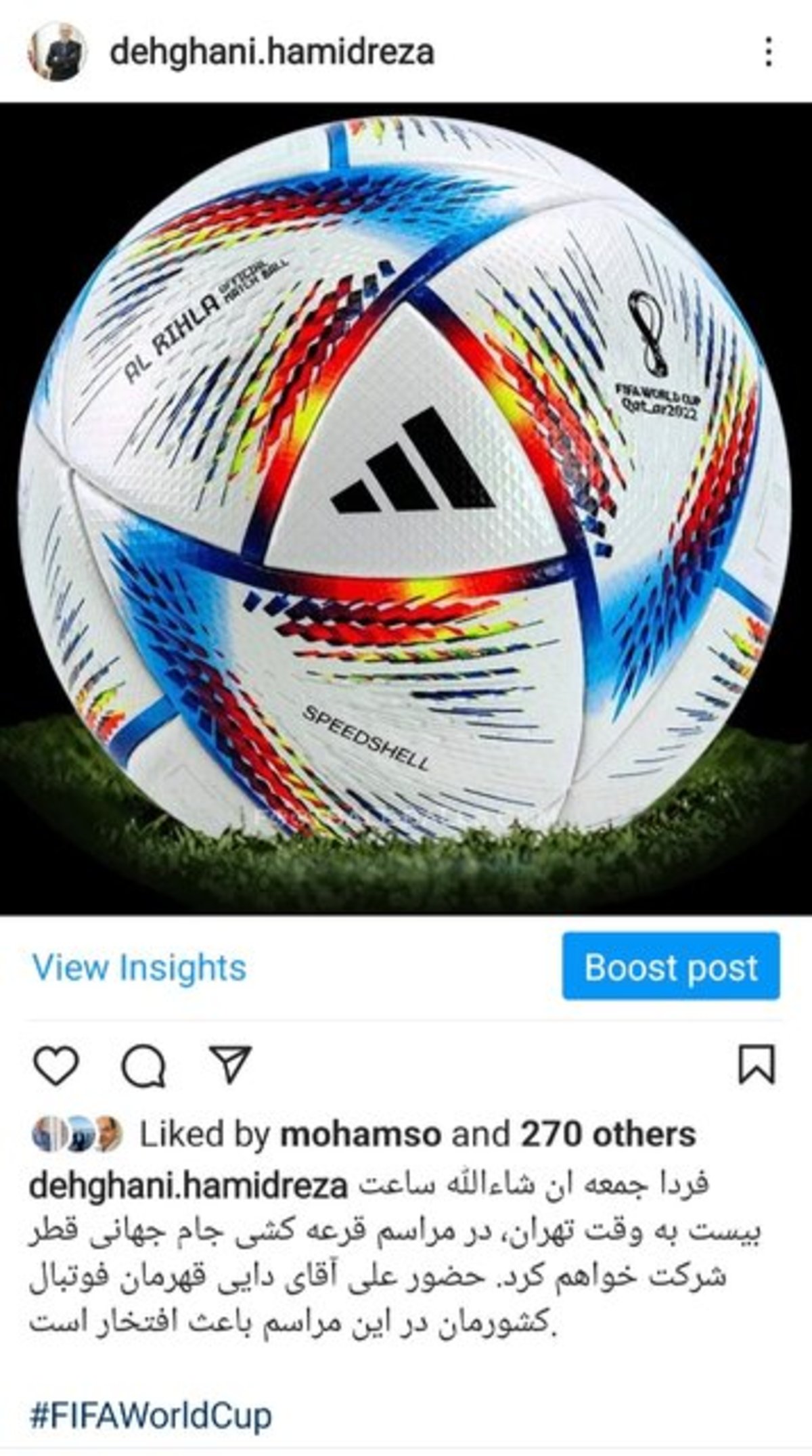Viewport: 812px width, 1456px height.
Task: View the list of 270 others who liked
Action: click(607, 1135)
